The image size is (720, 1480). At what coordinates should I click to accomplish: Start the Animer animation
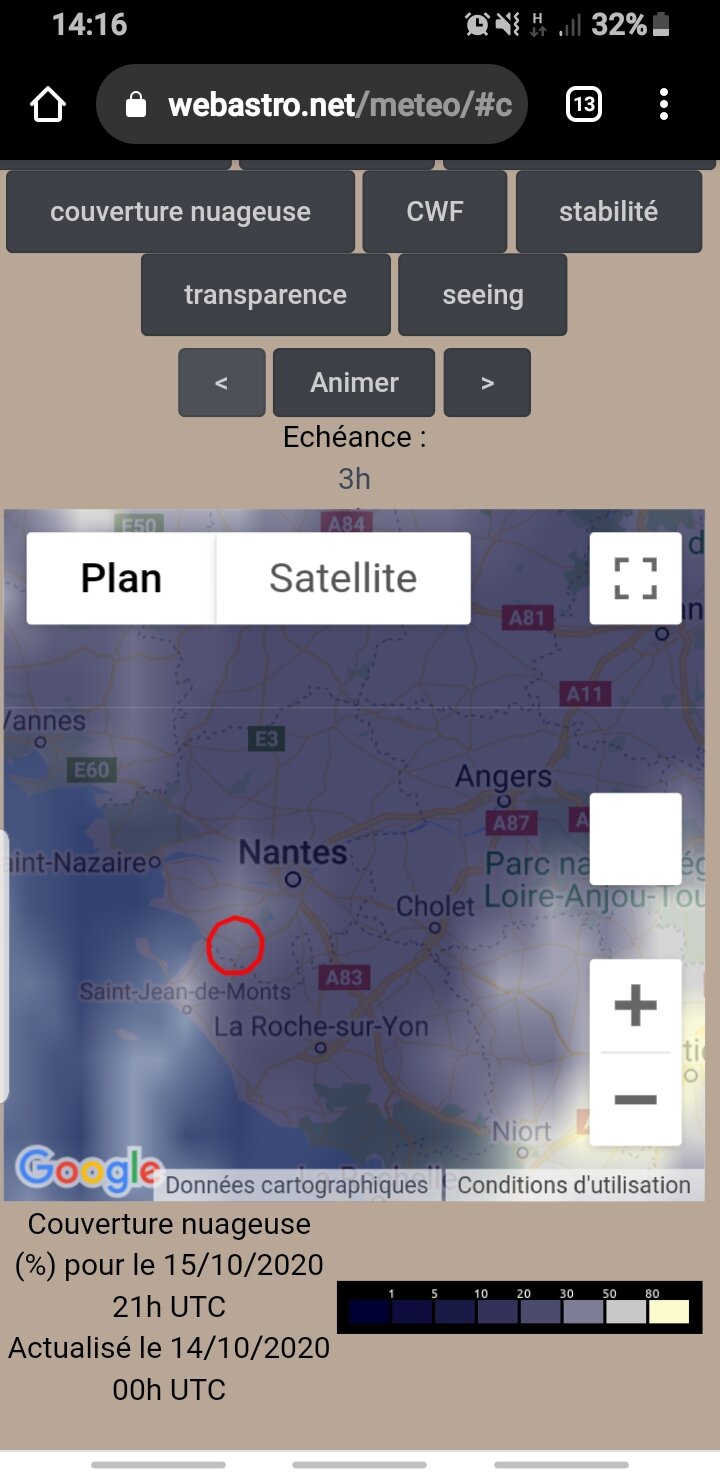click(354, 383)
